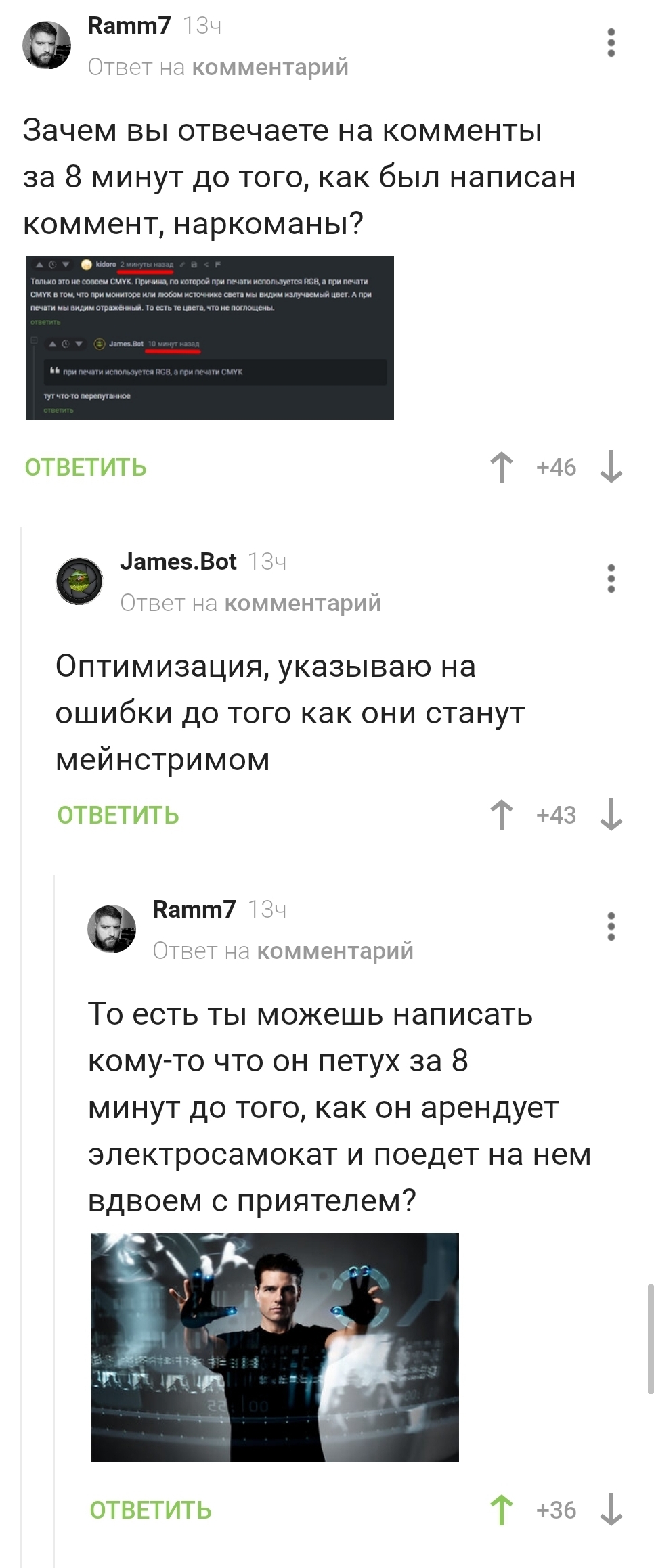Reply to James.Bot's comment about optimization
The image size is (654, 1568).
118,815
